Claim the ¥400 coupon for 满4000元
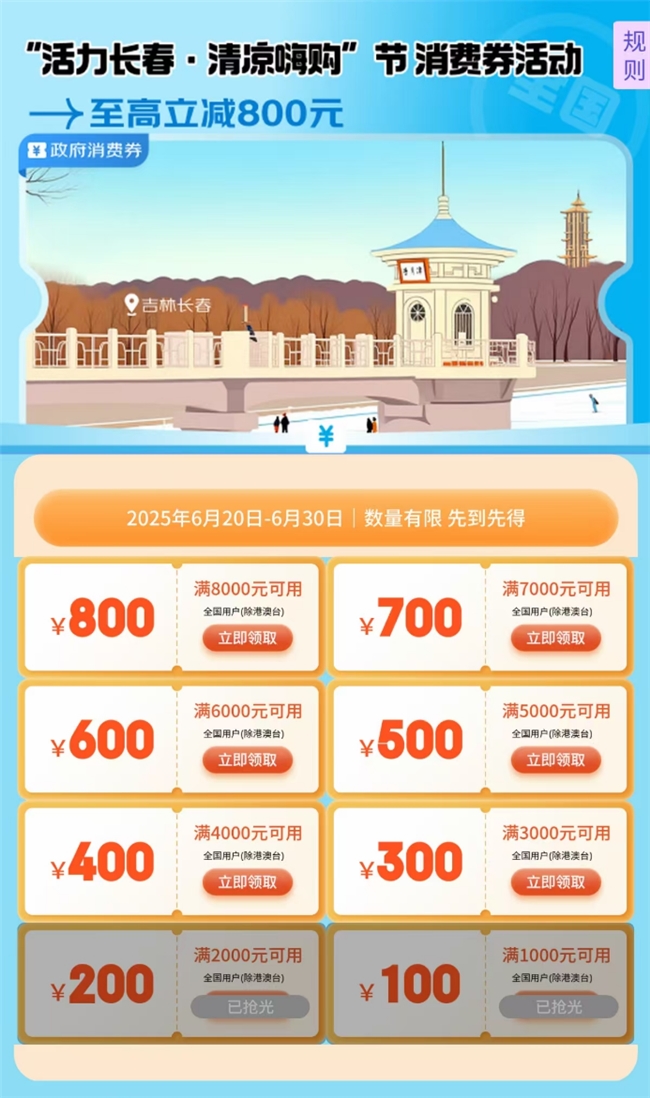The image size is (650, 1098). click(x=248, y=882)
